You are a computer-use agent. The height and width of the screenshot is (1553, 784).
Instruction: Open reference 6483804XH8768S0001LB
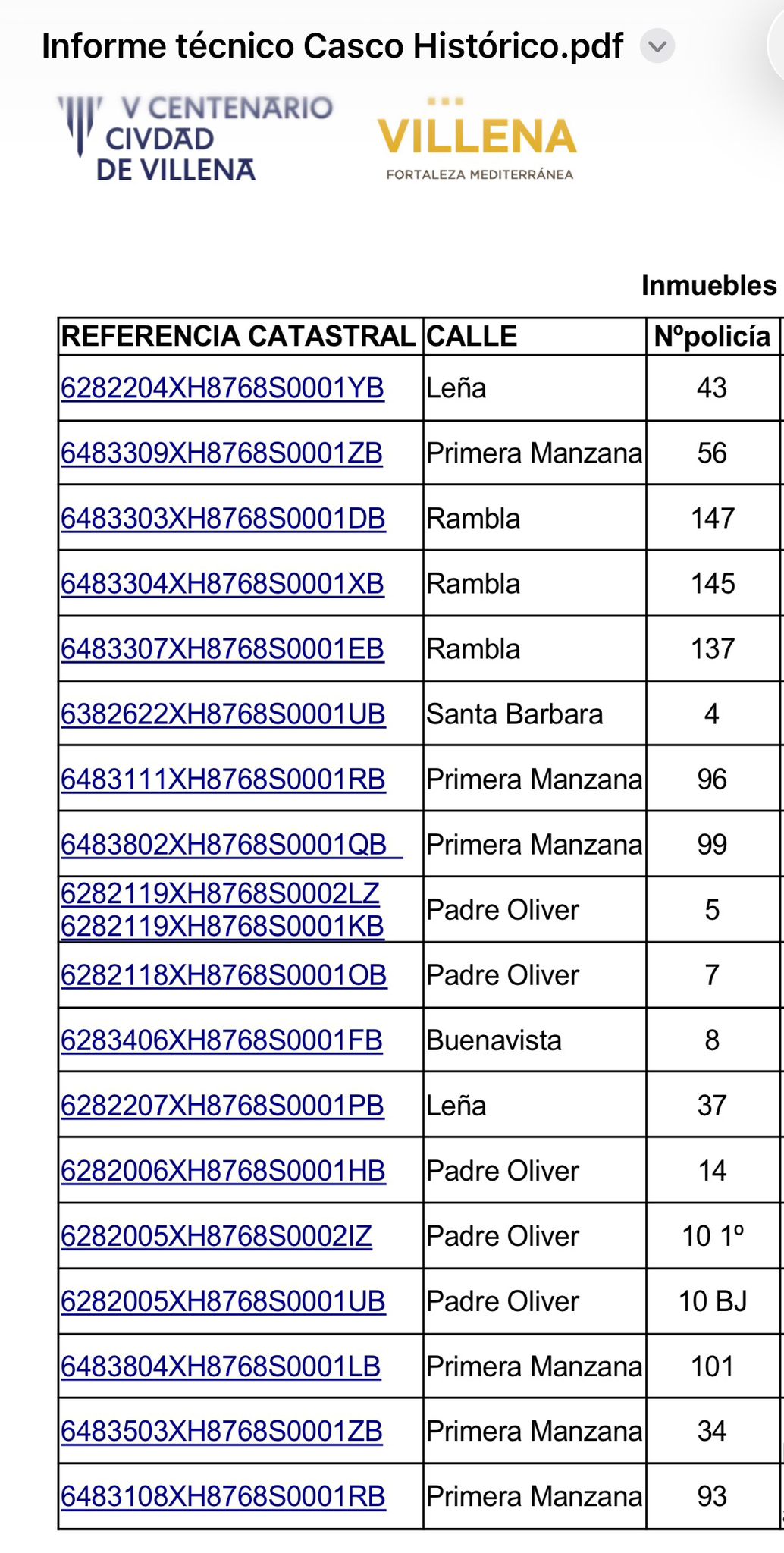(x=221, y=1366)
